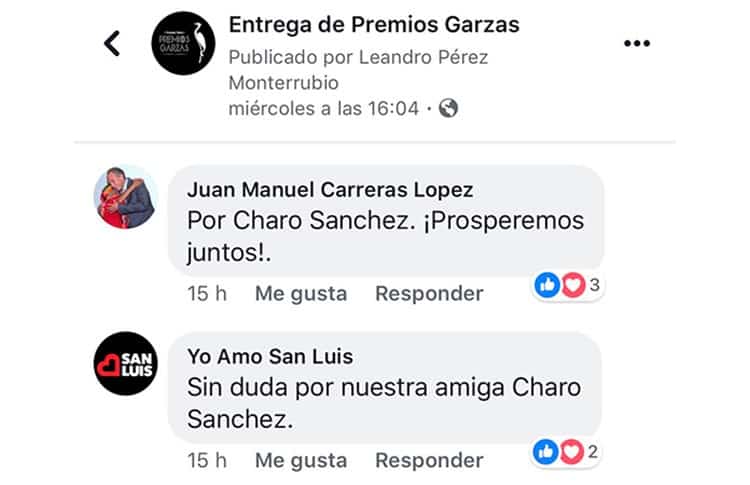Open the three-dot overflow menu
Viewport: 750px width, 485px height.
[x=637, y=43]
